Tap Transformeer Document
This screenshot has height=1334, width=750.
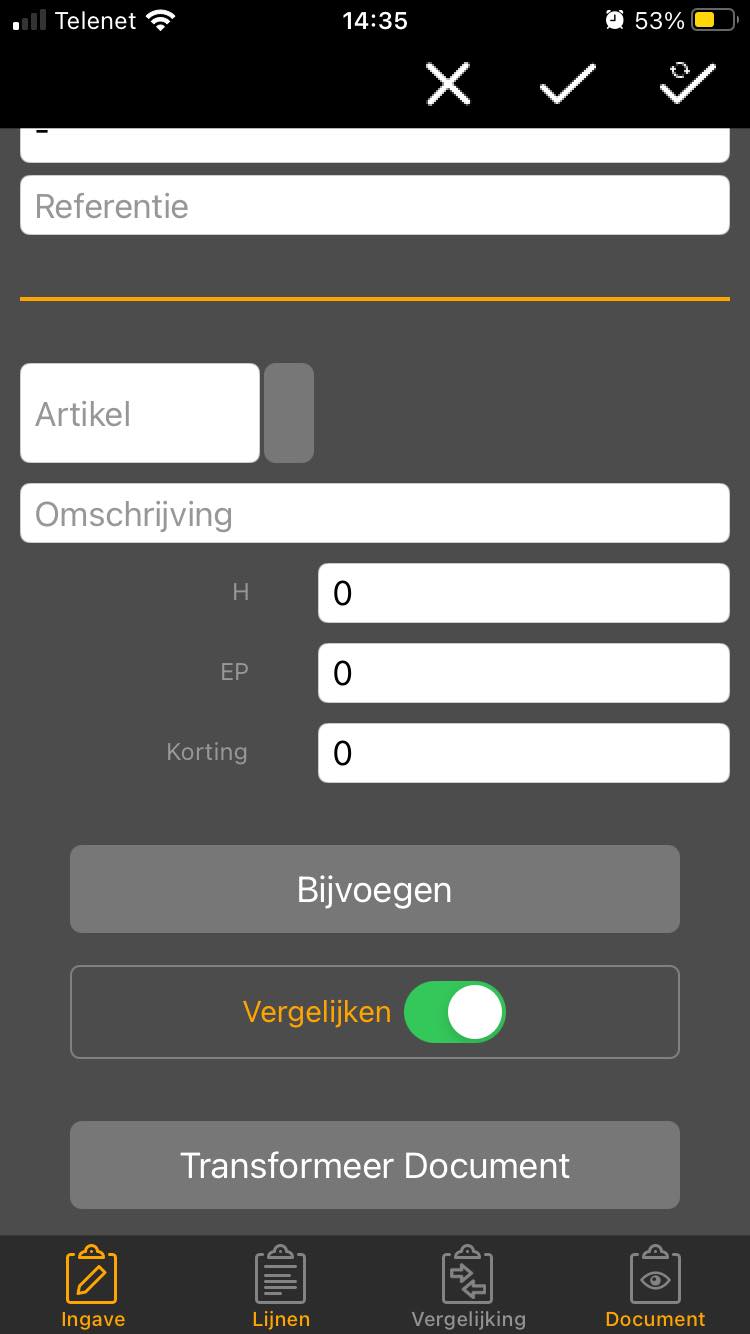pyautogui.click(x=374, y=1165)
